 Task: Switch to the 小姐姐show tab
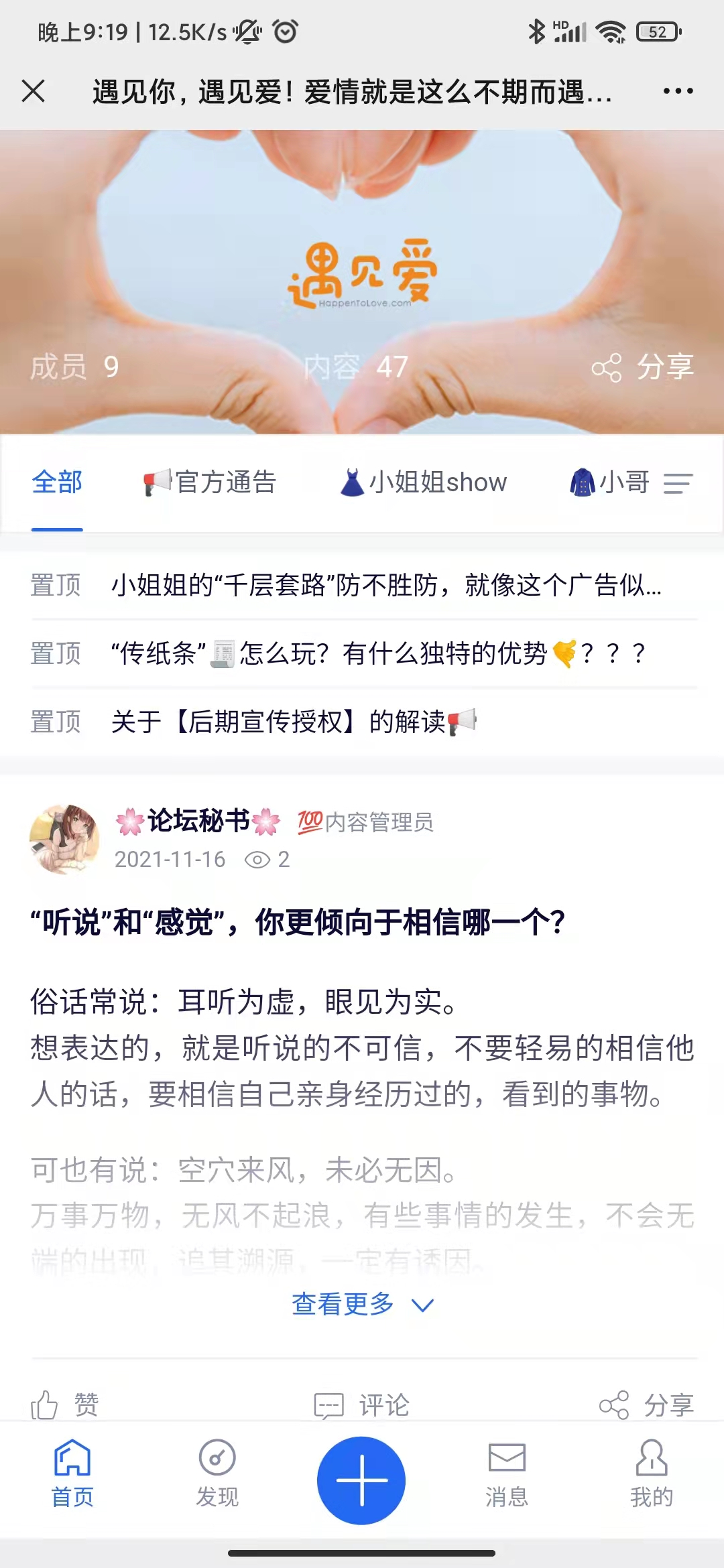point(424,482)
